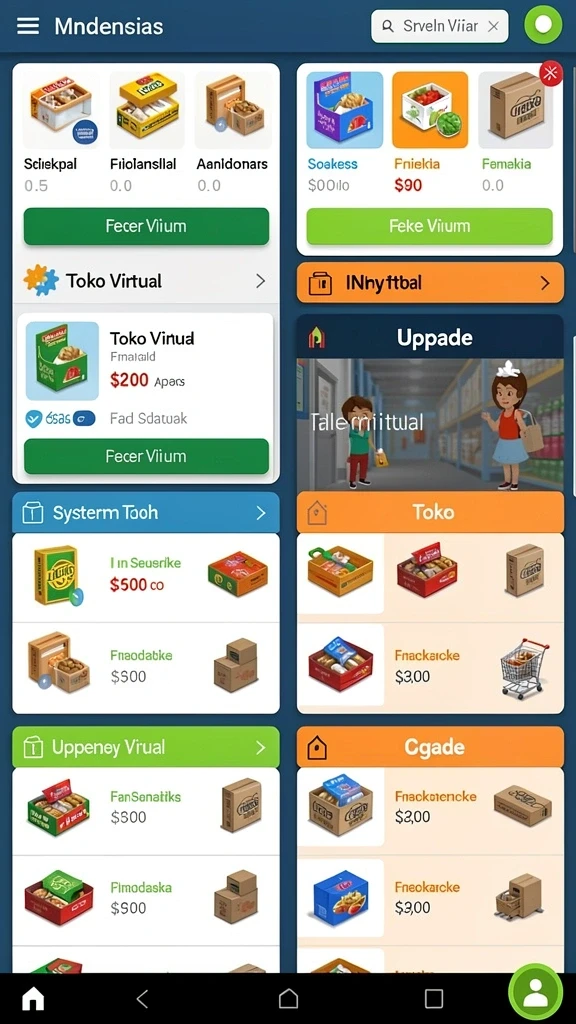Open the Toko Virtual section
The image size is (576, 1024).
pyautogui.click(x=146, y=281)
